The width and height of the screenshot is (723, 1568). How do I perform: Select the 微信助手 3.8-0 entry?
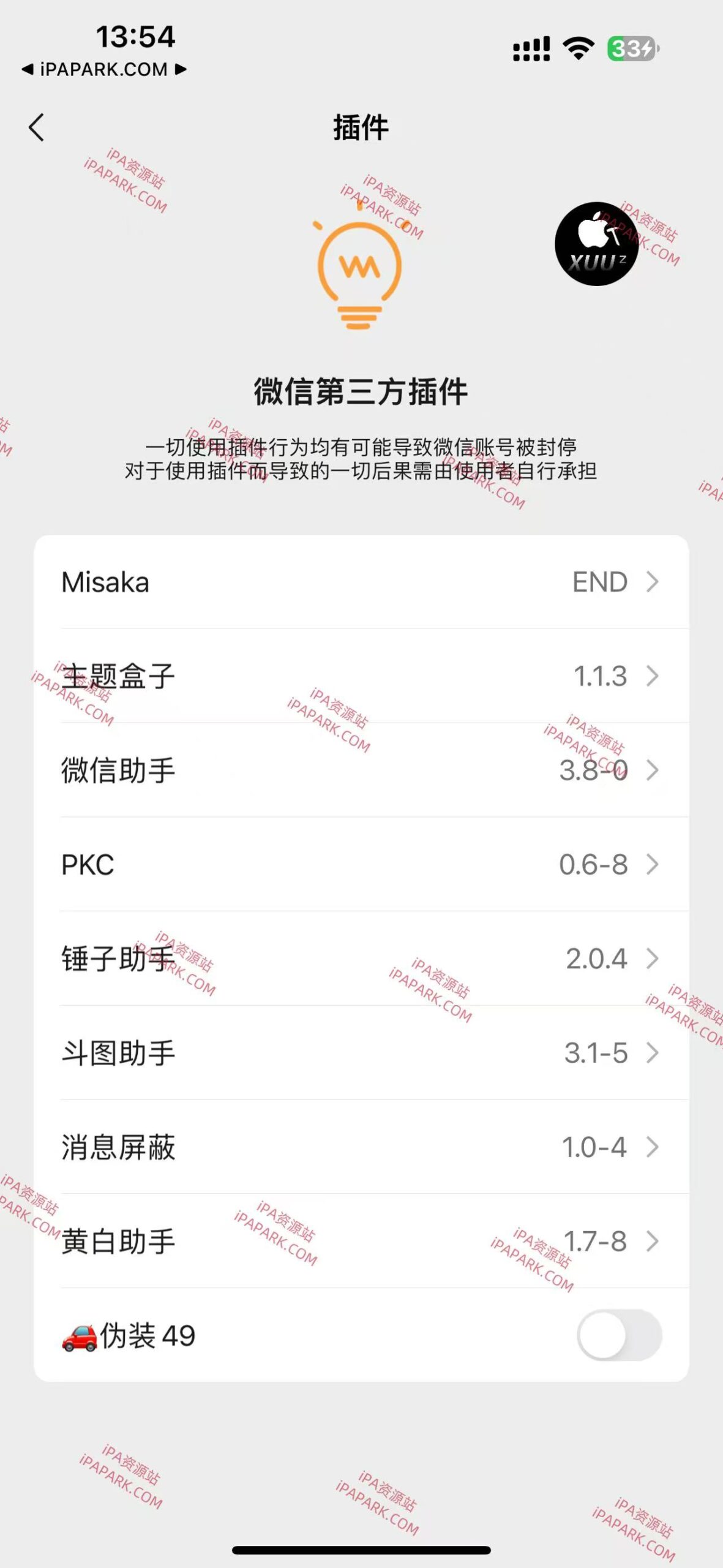click(x=361, y=771)
